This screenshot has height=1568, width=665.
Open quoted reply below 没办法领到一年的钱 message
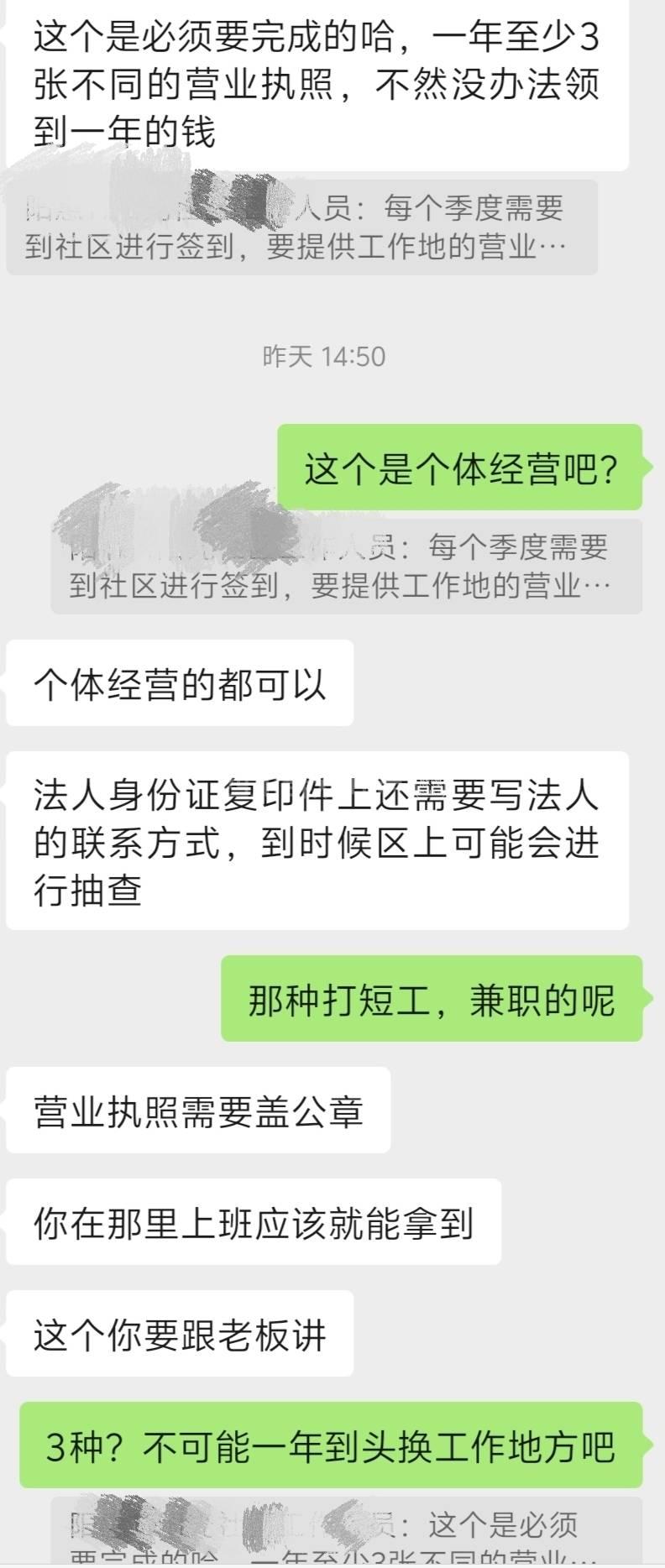tap(302, 227)
